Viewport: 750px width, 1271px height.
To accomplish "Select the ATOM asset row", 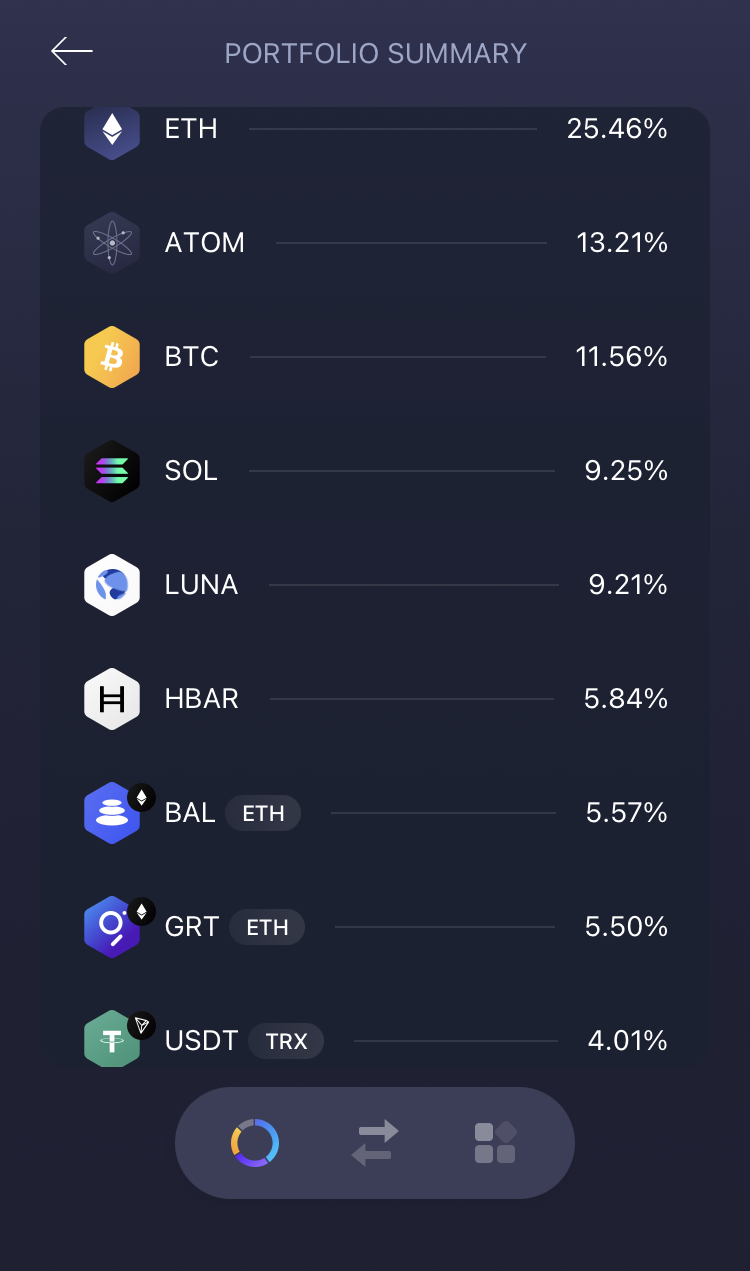I will [375, 243].
